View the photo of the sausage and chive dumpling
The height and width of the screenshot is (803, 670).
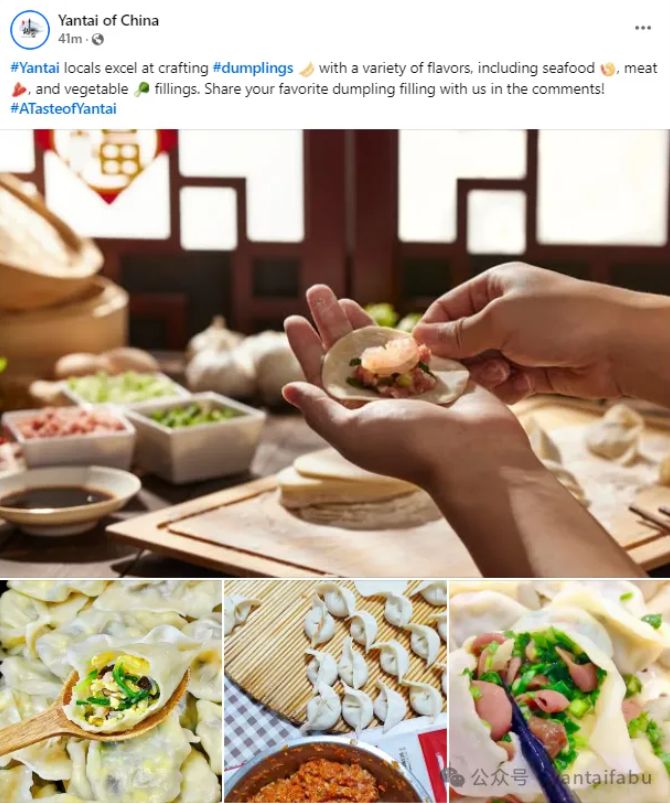point(560,691)
